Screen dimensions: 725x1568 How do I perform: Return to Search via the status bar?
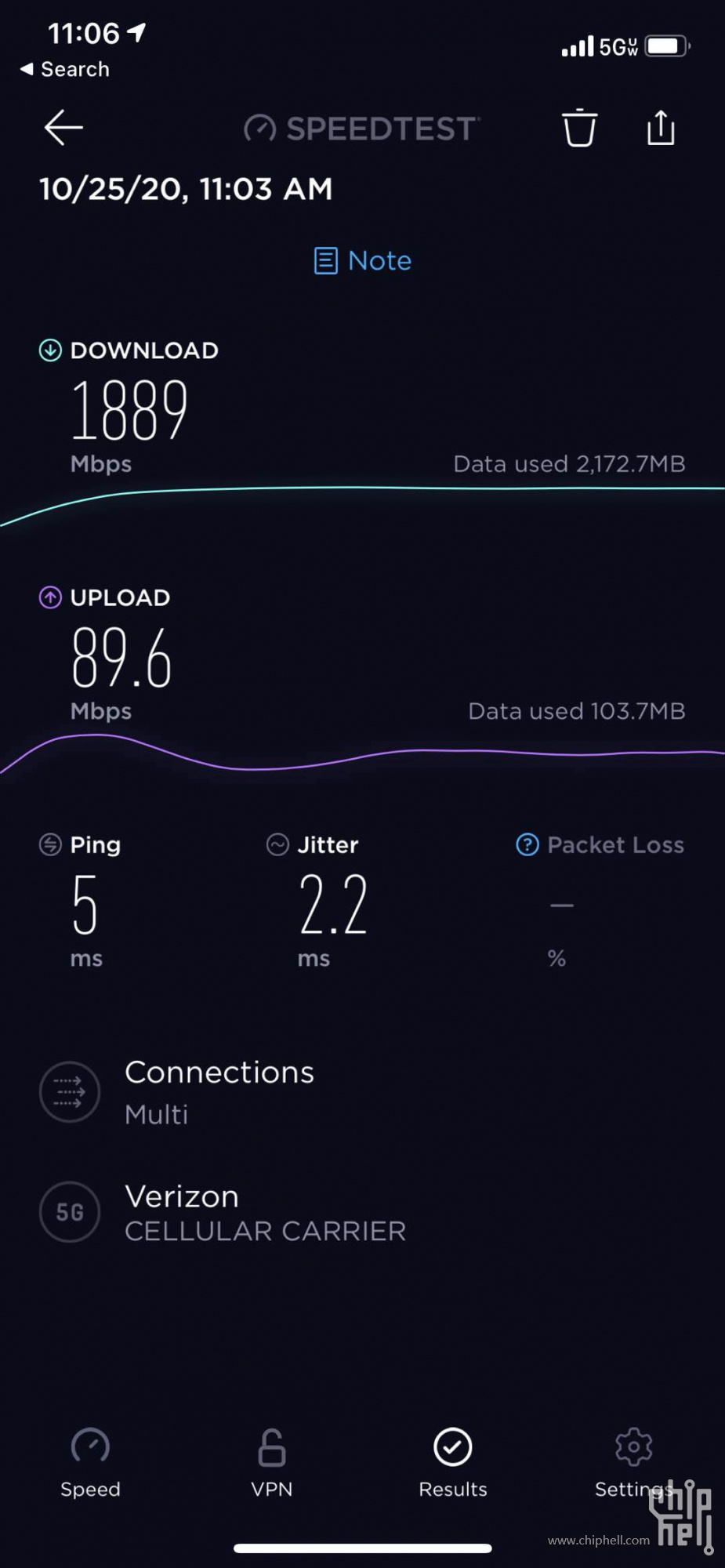coord(64,69)
